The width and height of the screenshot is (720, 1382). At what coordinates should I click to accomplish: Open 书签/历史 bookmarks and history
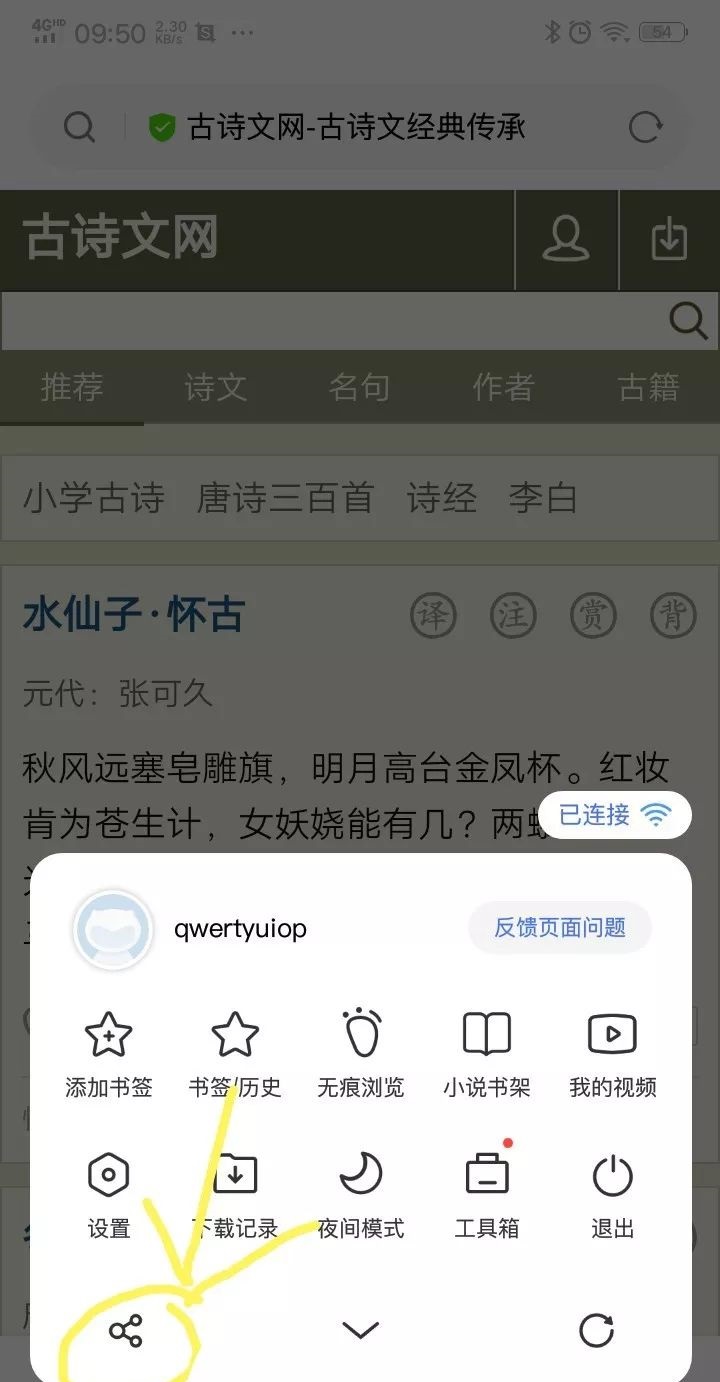pyautogui.click(x=235, y=1053)
